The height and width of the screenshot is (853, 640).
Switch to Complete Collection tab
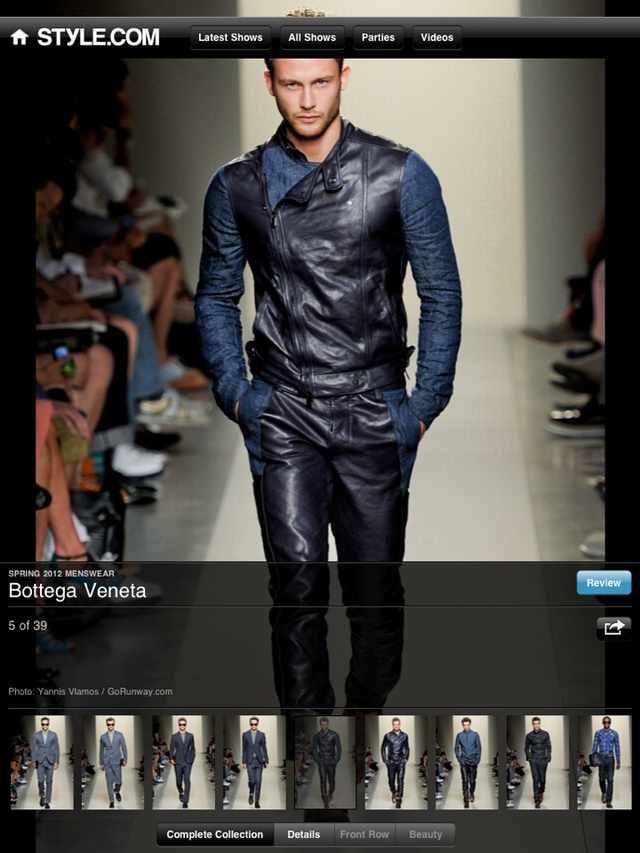pos(215,834)
